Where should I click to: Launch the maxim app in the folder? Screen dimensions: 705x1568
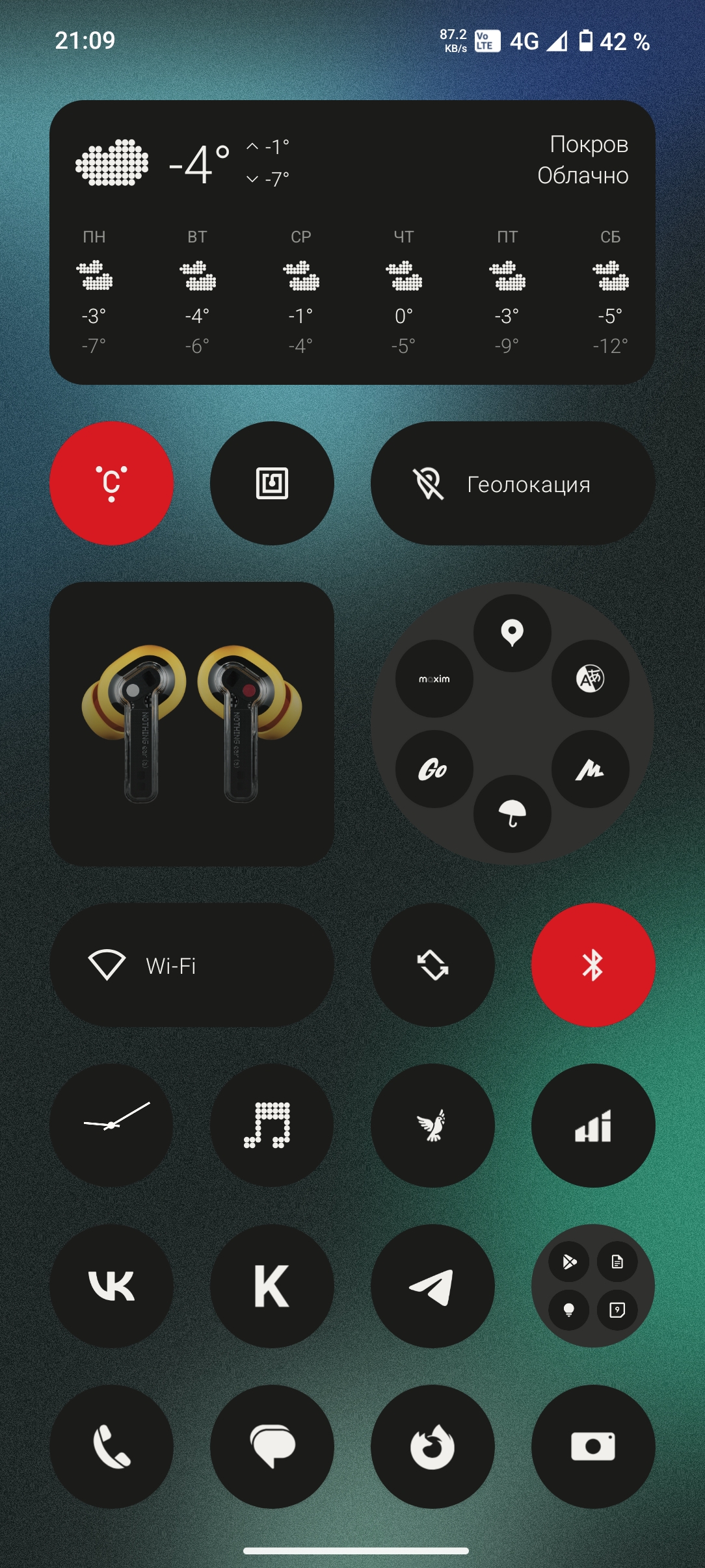(434, 679)
